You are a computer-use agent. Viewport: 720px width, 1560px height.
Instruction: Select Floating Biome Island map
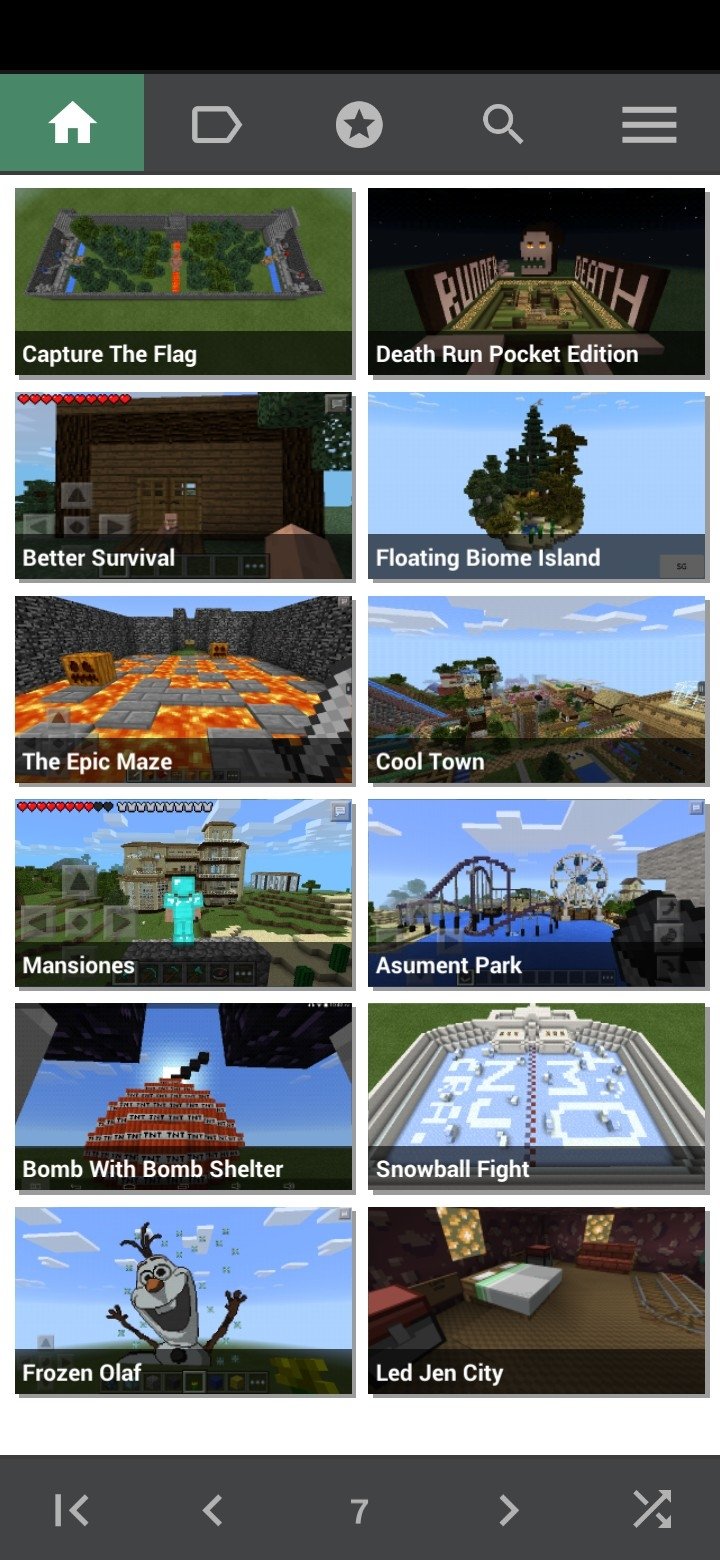536,486
